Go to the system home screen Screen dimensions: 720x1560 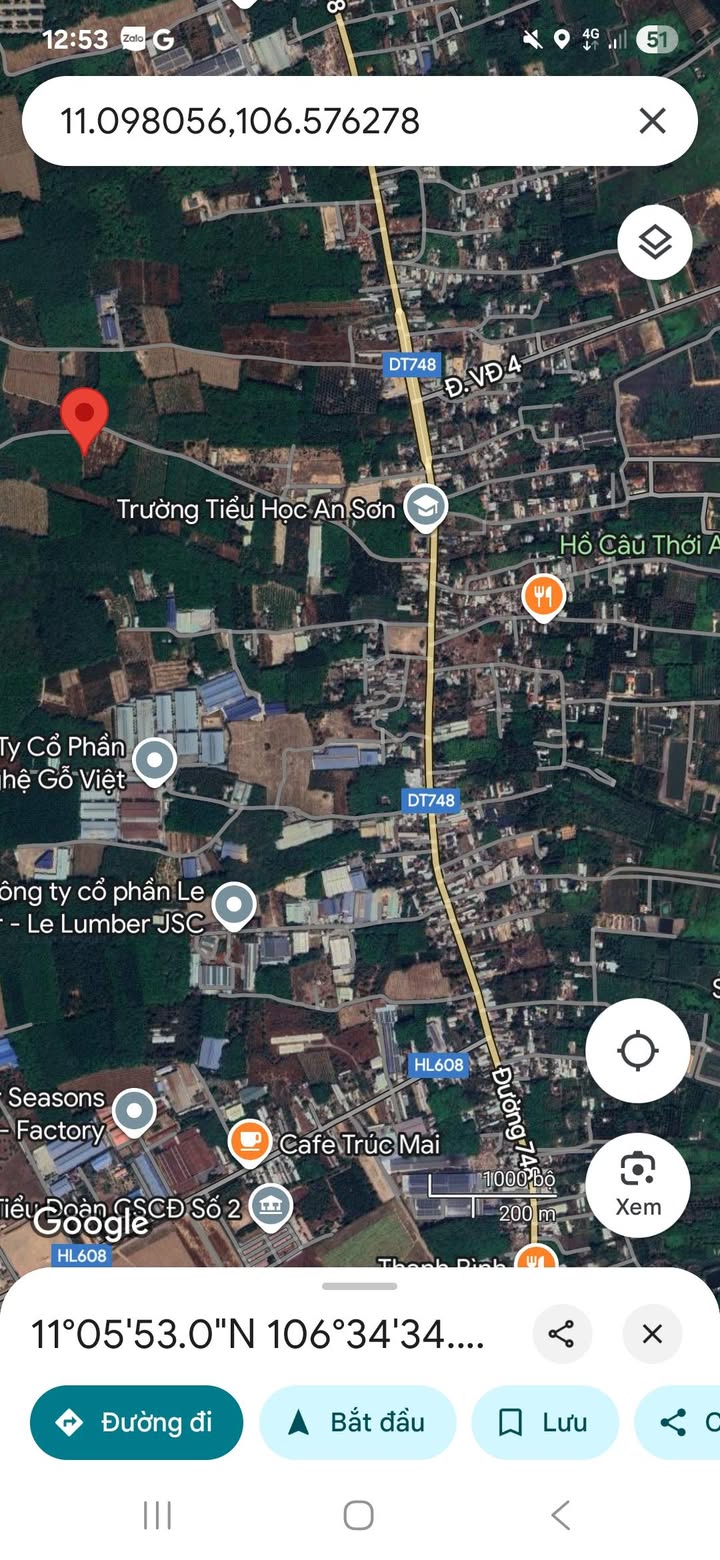click(x=359, y=1515)
